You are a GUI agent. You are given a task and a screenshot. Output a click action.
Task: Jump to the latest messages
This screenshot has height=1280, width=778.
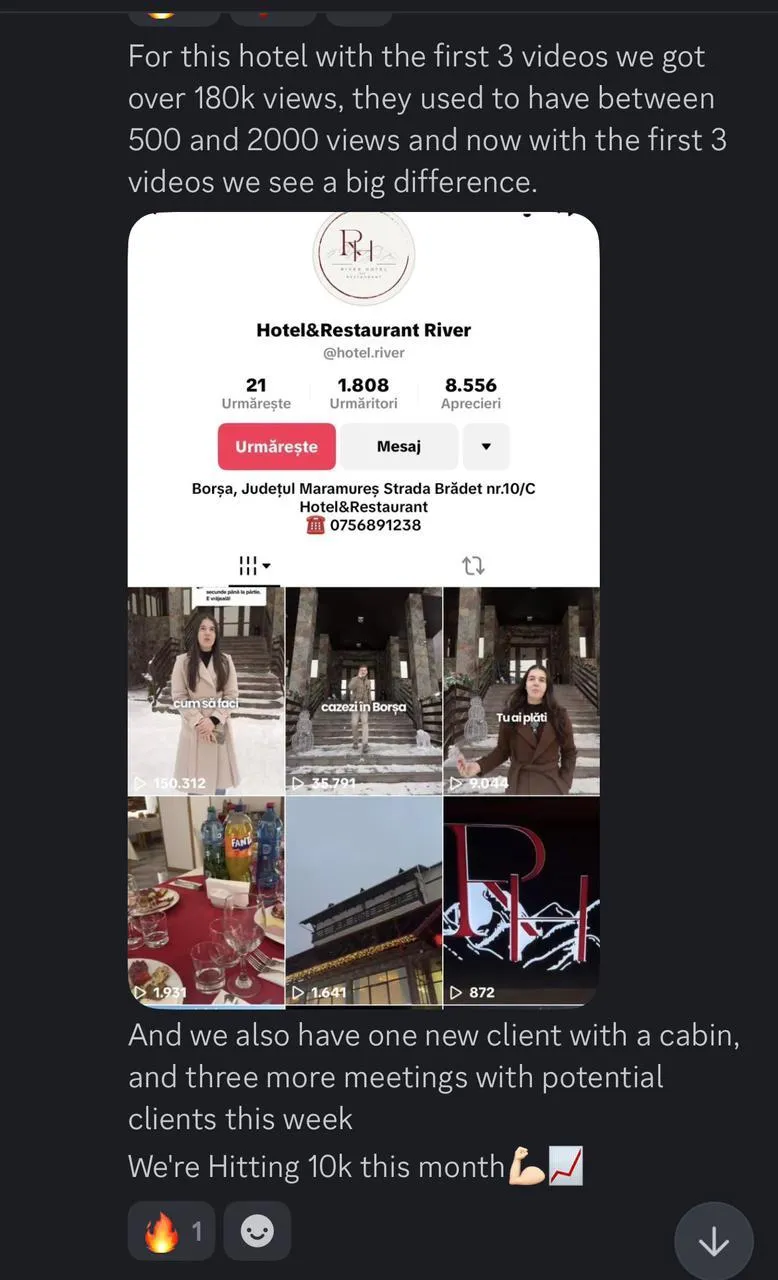[x=713, y=1241]
